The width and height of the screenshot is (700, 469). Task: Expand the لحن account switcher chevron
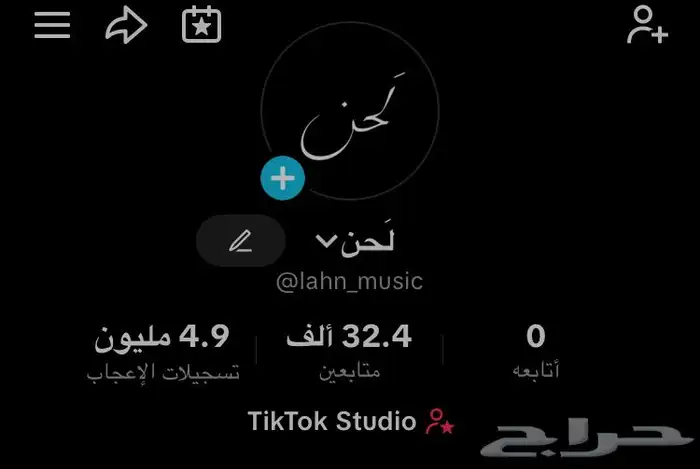point(326,241)
